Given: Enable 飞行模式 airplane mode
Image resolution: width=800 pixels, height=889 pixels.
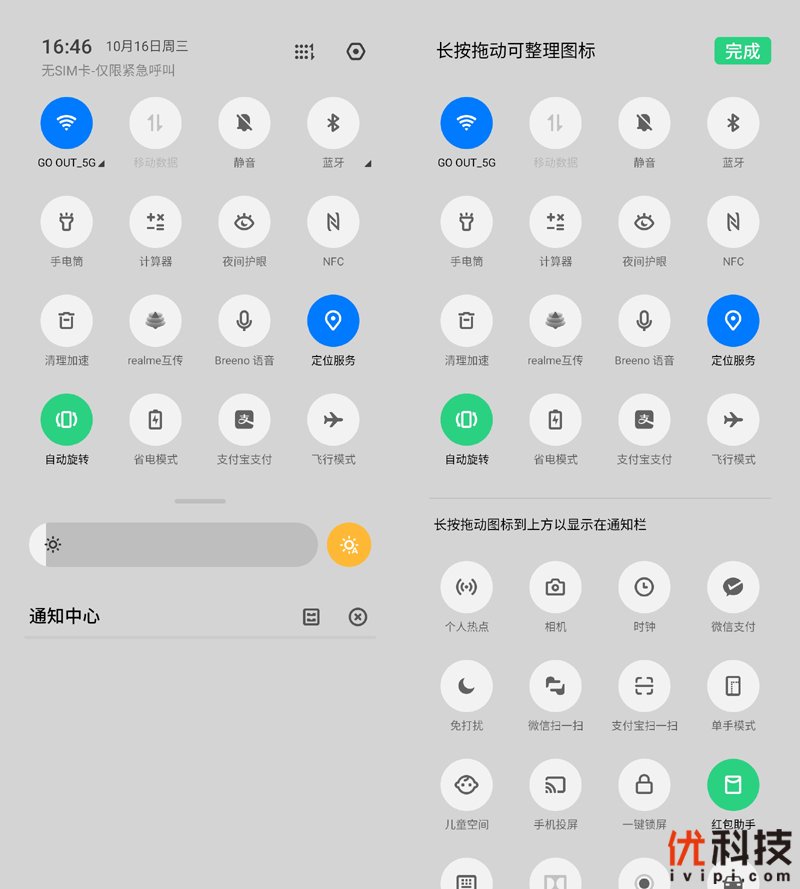Looking at the screenshot, I should [333, 420].
